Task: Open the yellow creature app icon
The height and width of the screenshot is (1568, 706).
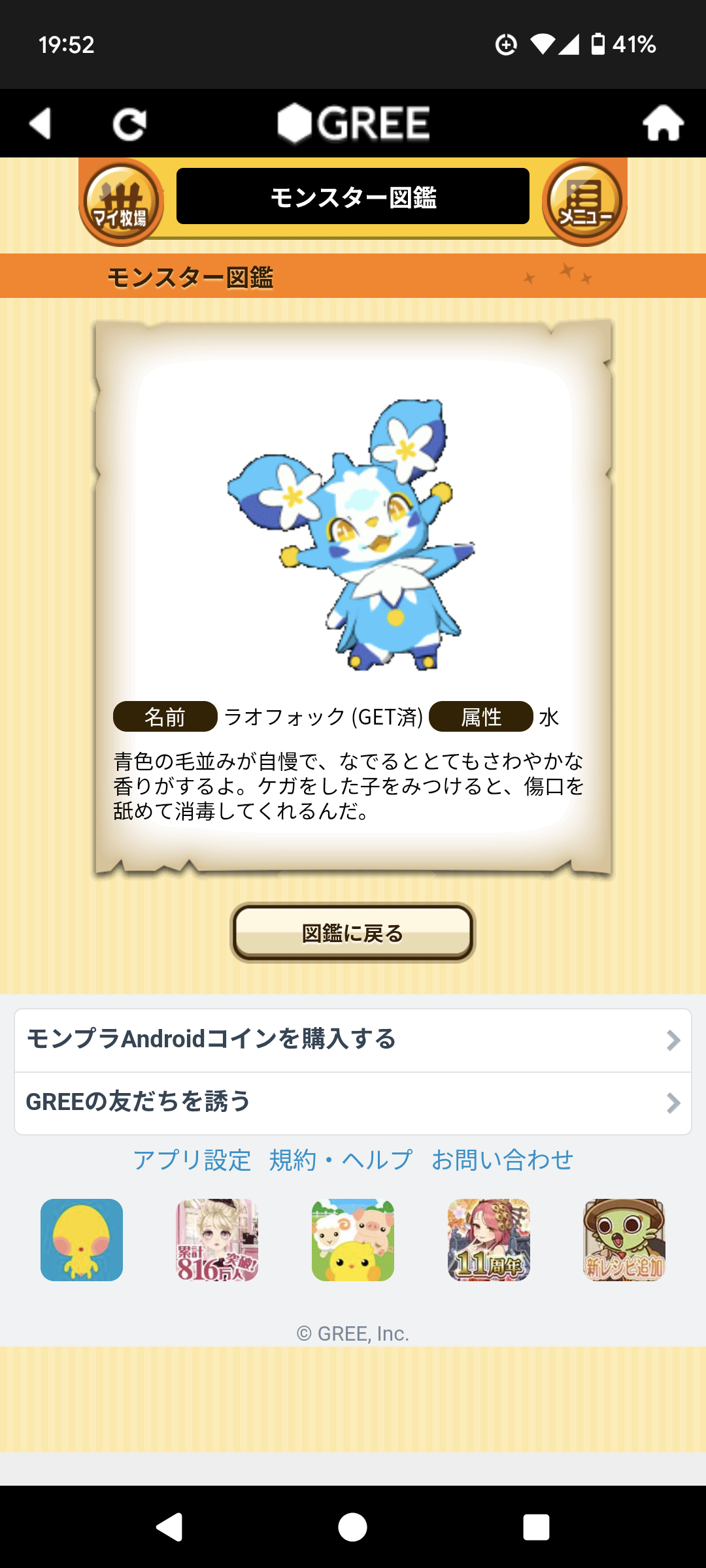Action: click(82, 1240)
